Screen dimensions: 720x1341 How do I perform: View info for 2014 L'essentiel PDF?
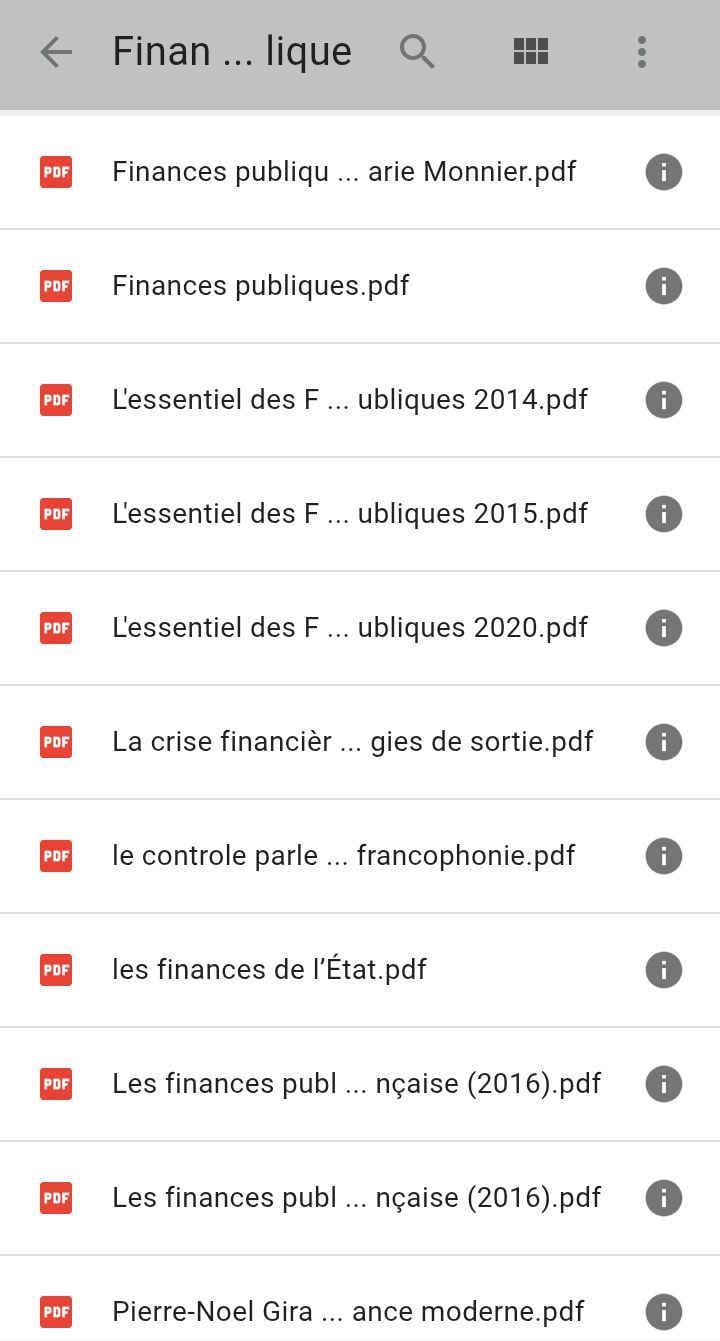pos(663,400)
